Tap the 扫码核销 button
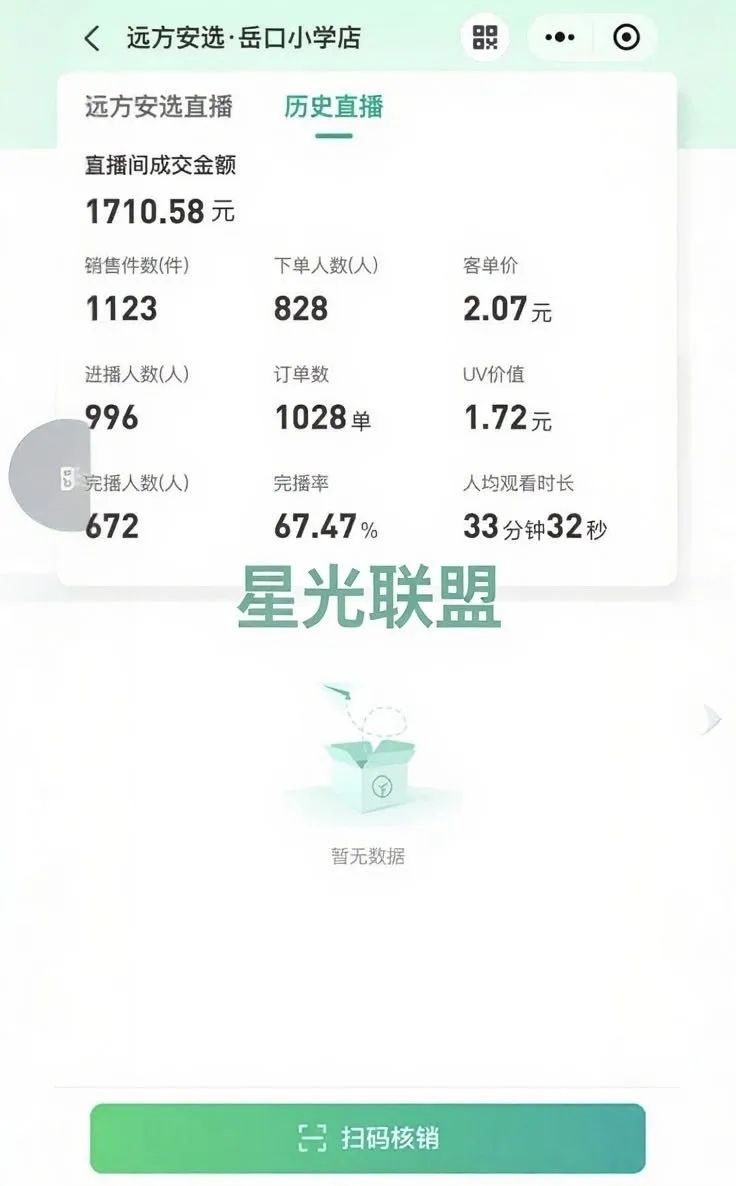The width and height of the screenshot is (736, 1186). pos(368,1138)
